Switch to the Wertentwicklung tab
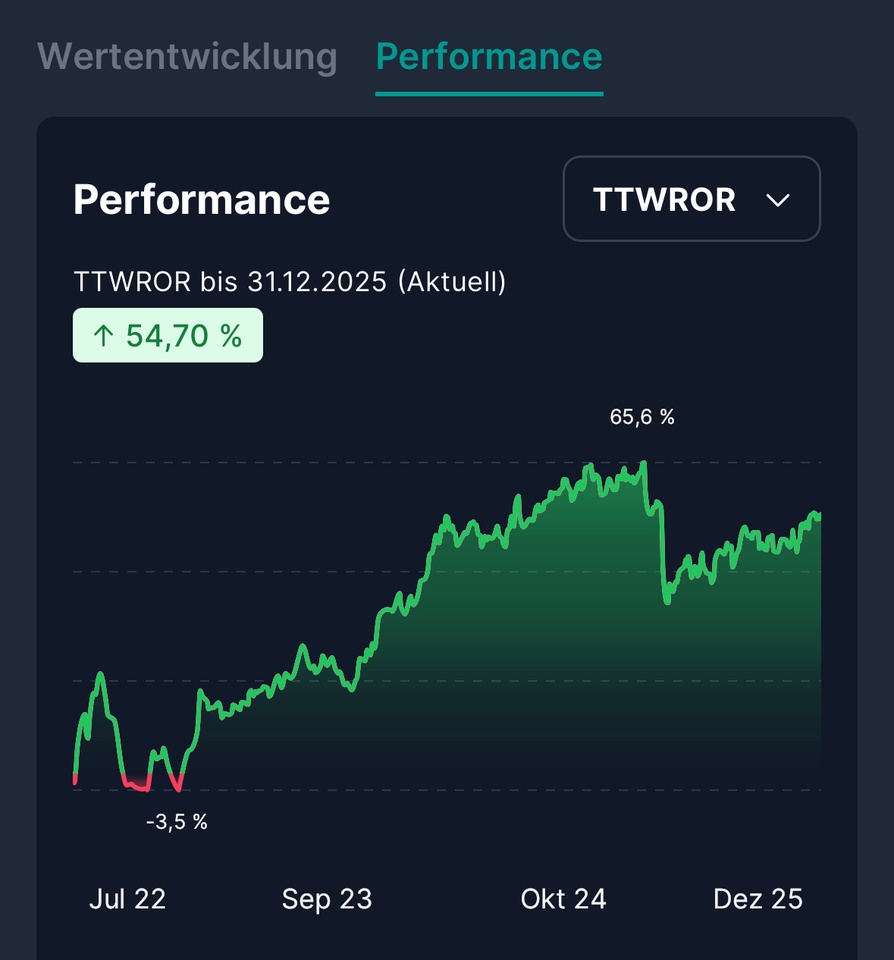This screenshot has width=894, height=960. 187,57
